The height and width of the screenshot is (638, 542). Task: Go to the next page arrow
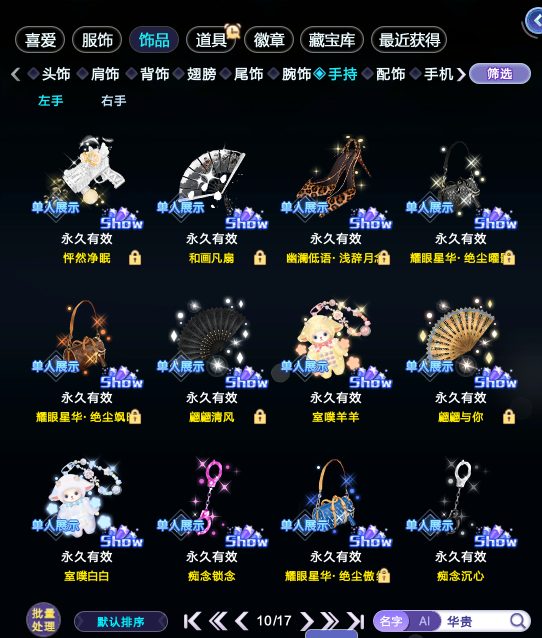(307, 621)
